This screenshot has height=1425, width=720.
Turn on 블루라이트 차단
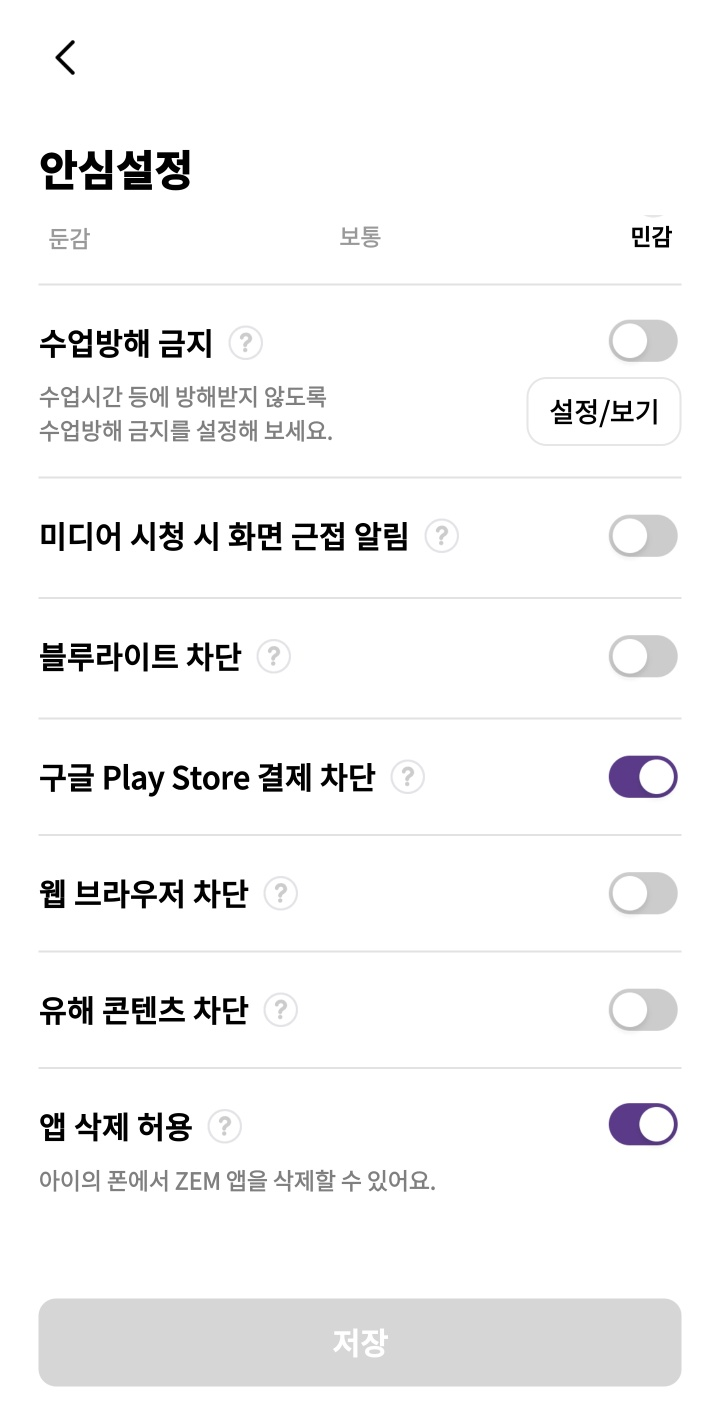[x=643, y=657]
